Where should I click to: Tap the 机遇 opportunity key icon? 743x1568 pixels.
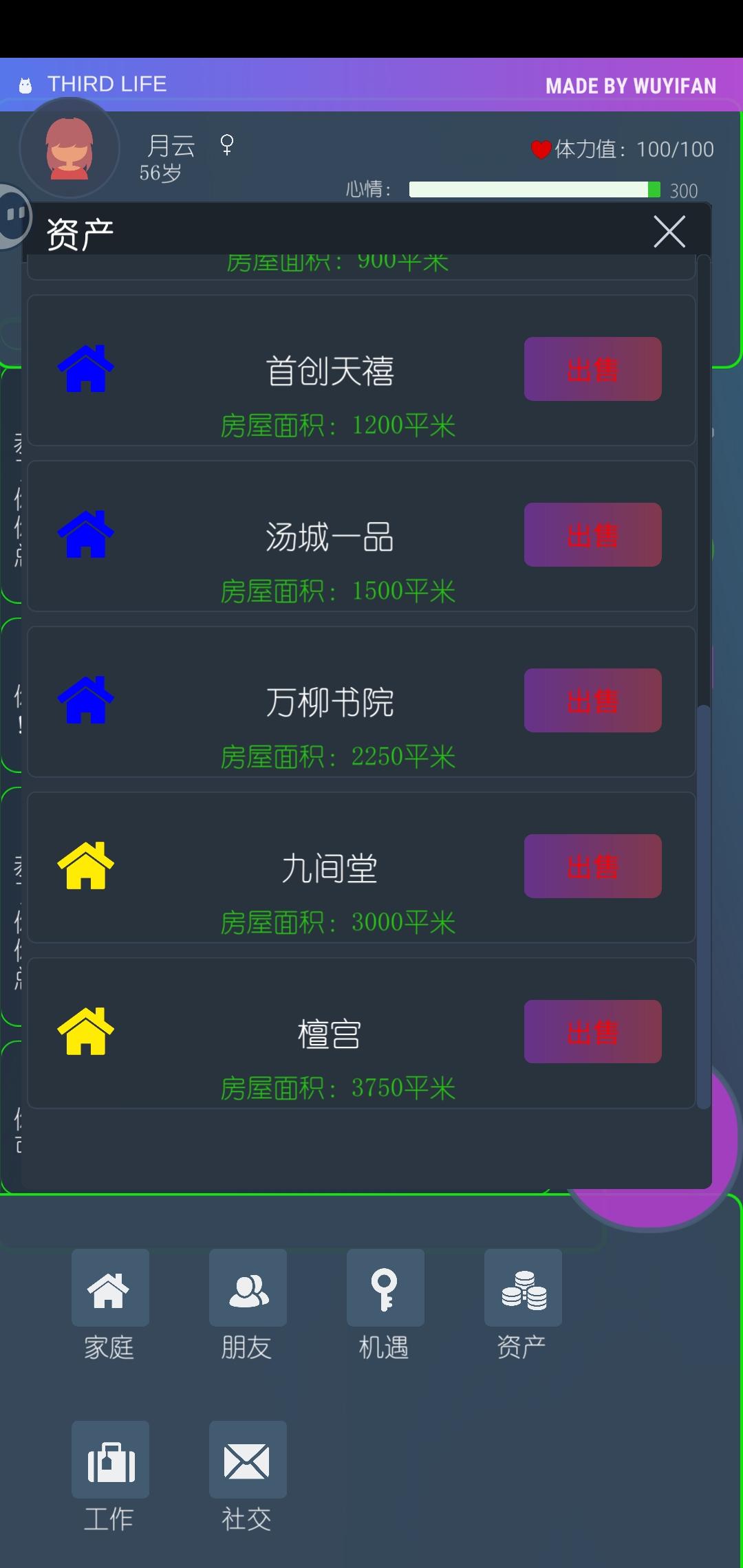click(x=385, y=1288)
